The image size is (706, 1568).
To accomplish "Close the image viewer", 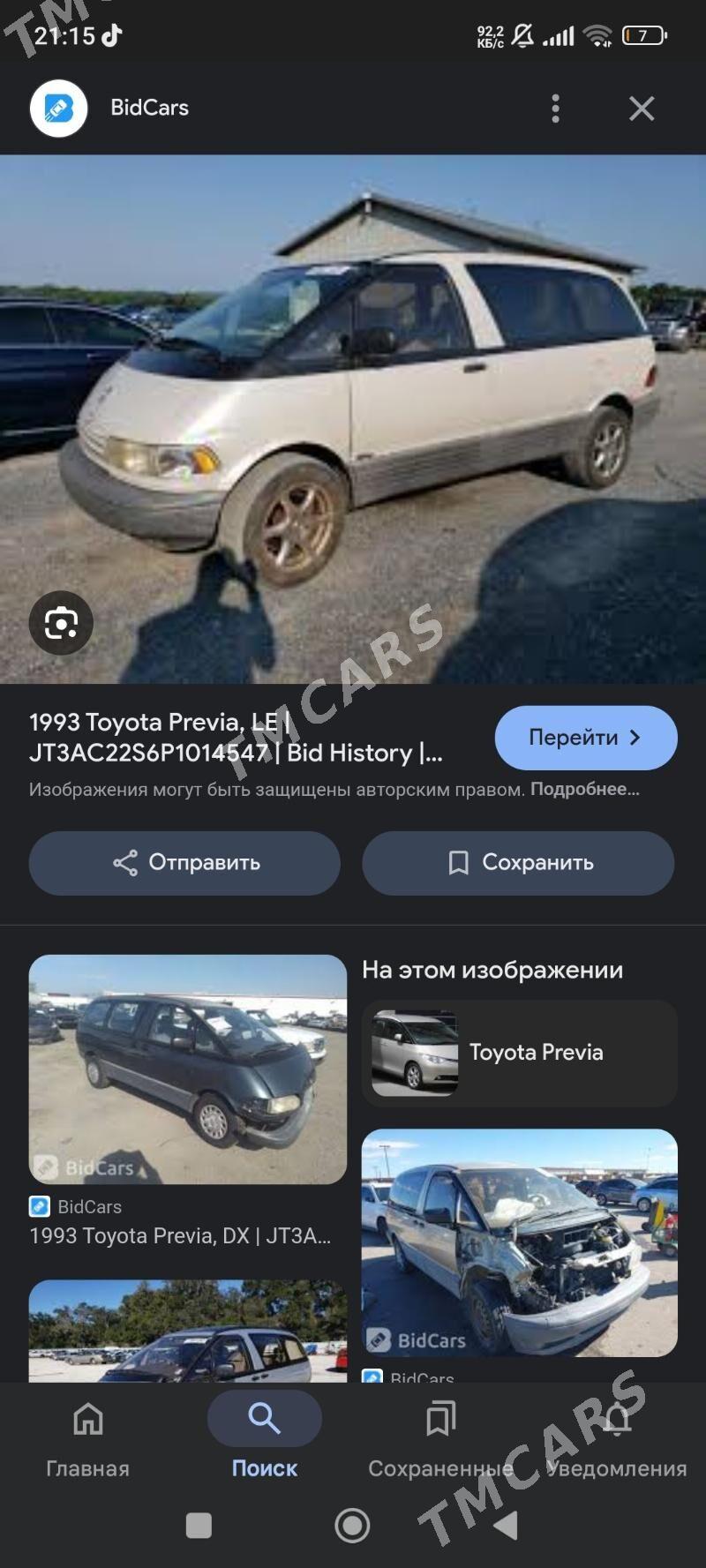I will pos(642,109).
